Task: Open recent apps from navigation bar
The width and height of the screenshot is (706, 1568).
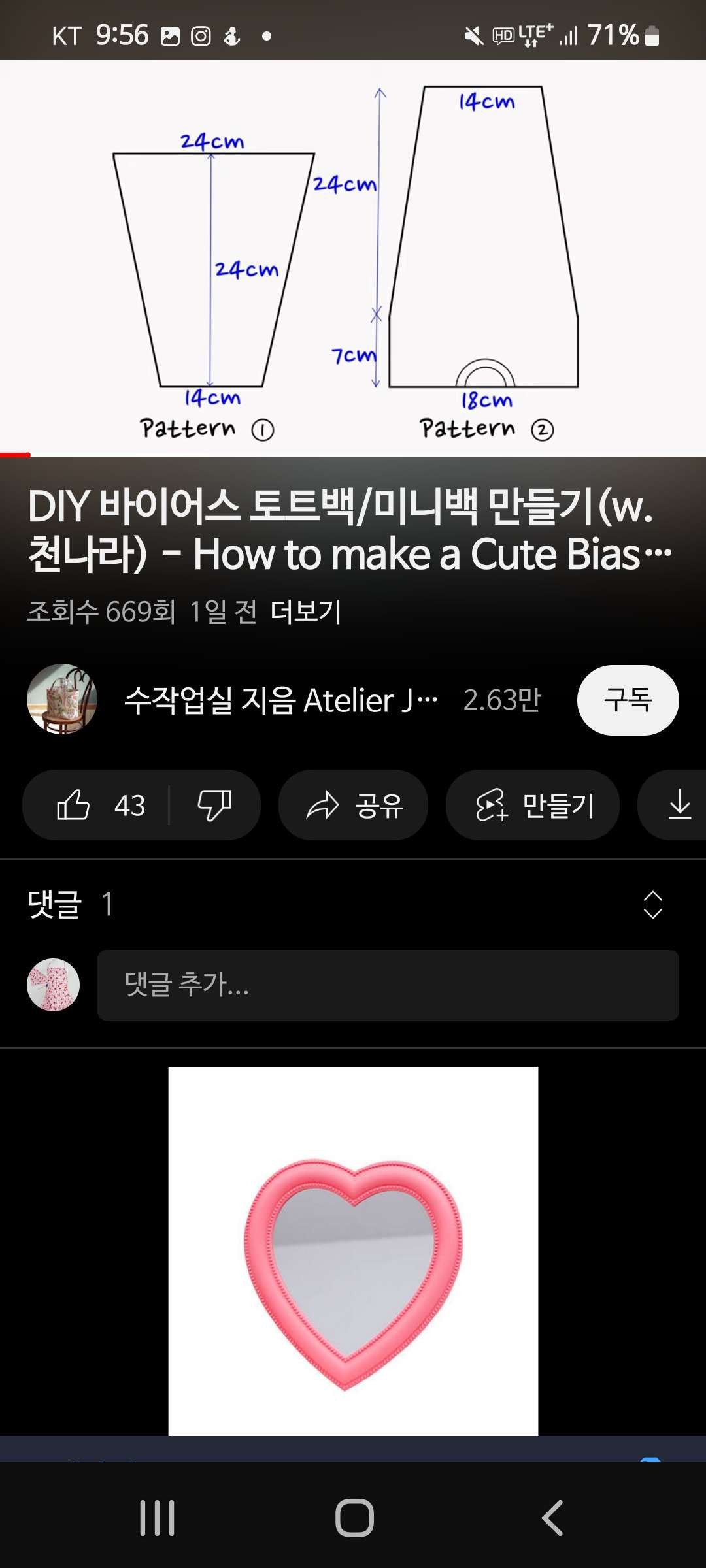Action: [158, 1517]
